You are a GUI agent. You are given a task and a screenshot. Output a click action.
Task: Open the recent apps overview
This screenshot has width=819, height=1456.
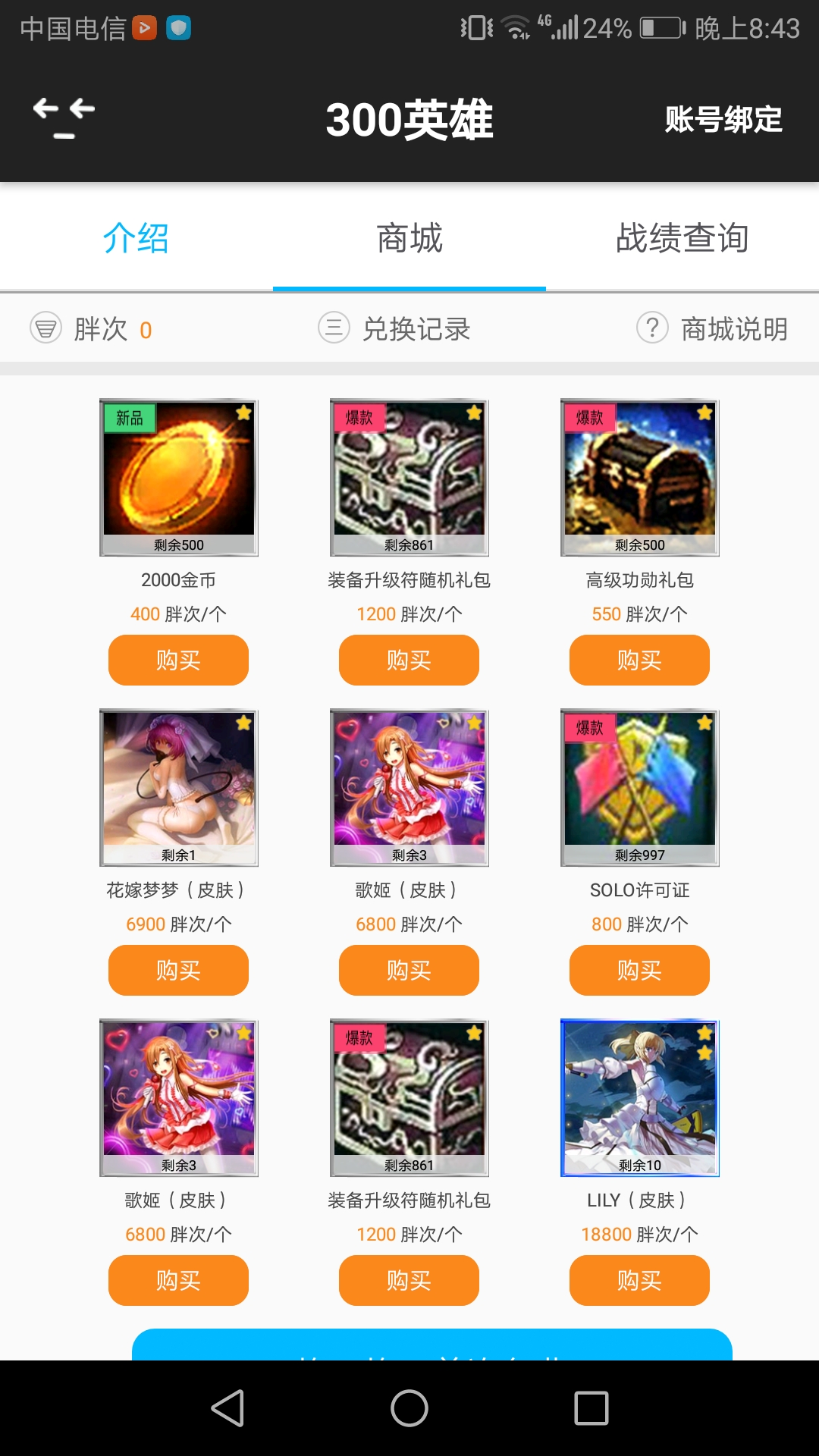coord(591,1408)
